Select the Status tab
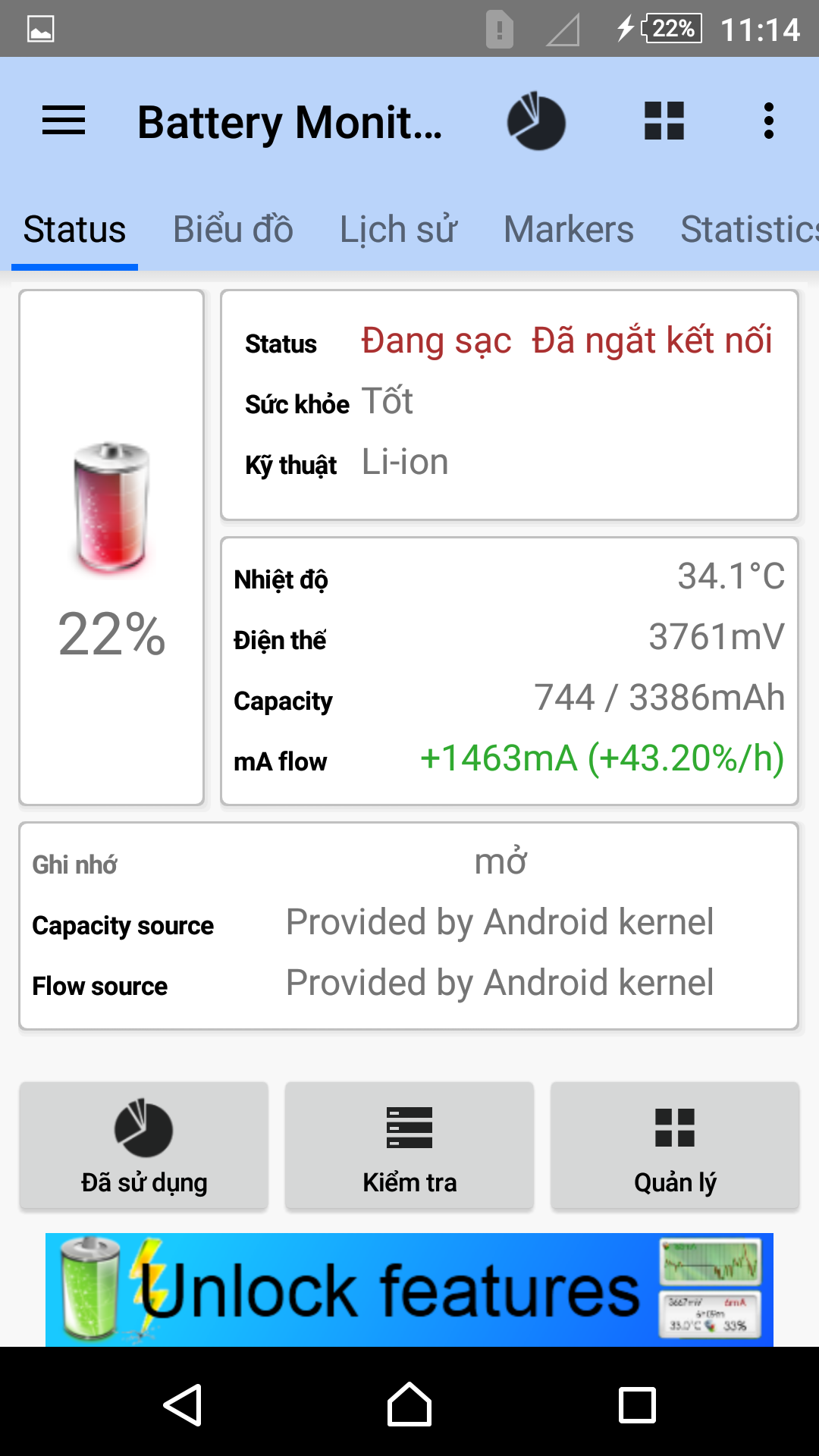Image resolution: width=819 pixels, height=1456 pixels. (x=74, y=230)
